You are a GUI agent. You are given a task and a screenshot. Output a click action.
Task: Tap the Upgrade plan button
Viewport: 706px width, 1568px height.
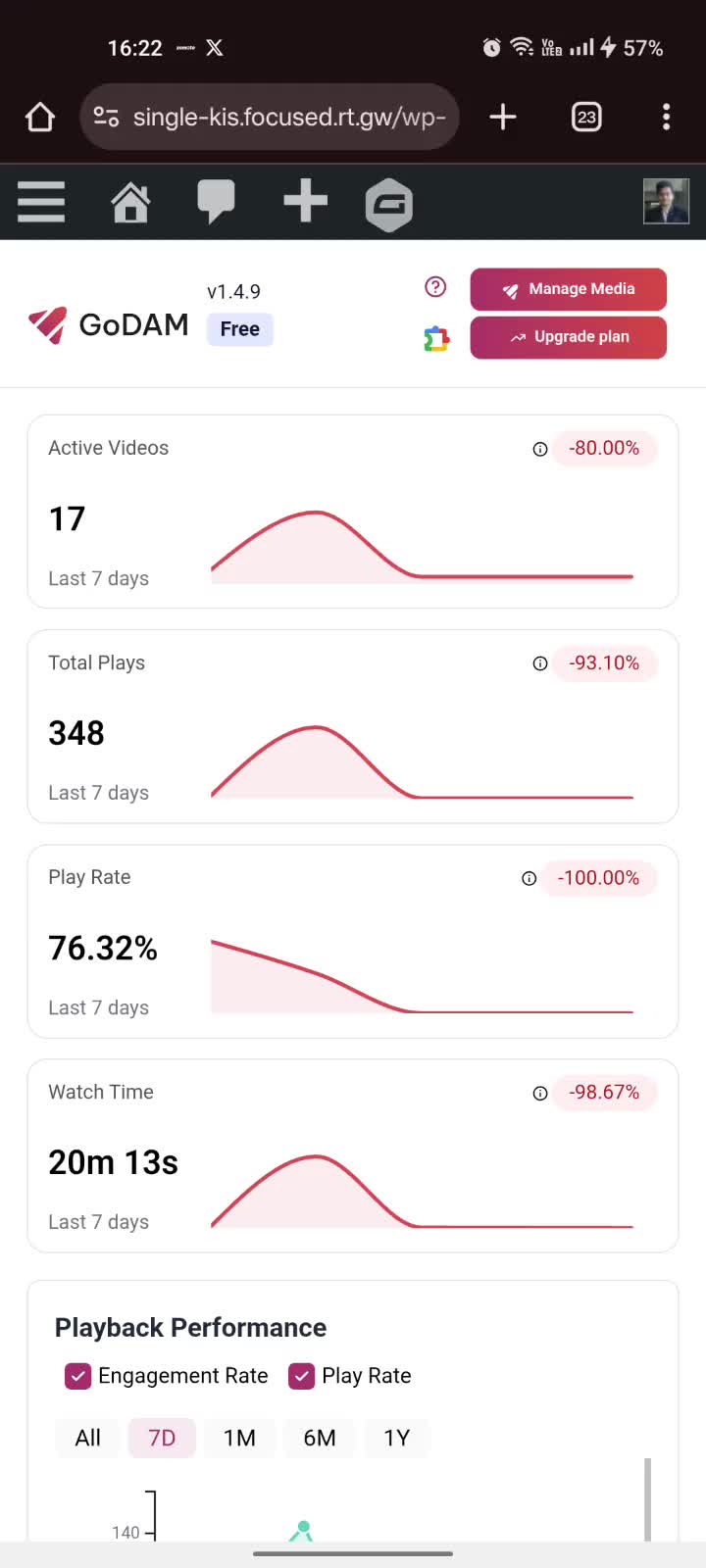[x=569, y=337]
